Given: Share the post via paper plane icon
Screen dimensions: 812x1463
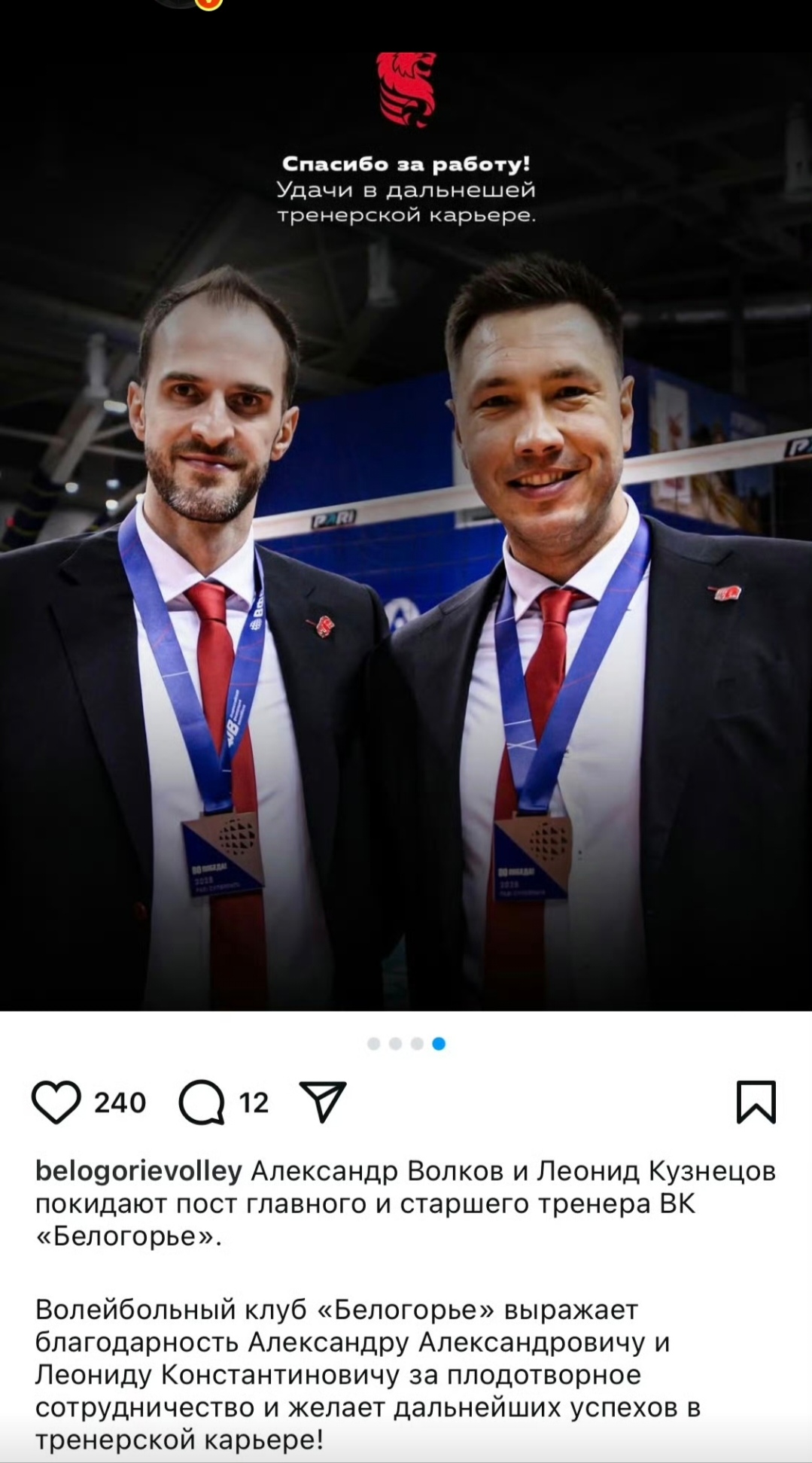Looking at the screenshot, I should 323,1102.
